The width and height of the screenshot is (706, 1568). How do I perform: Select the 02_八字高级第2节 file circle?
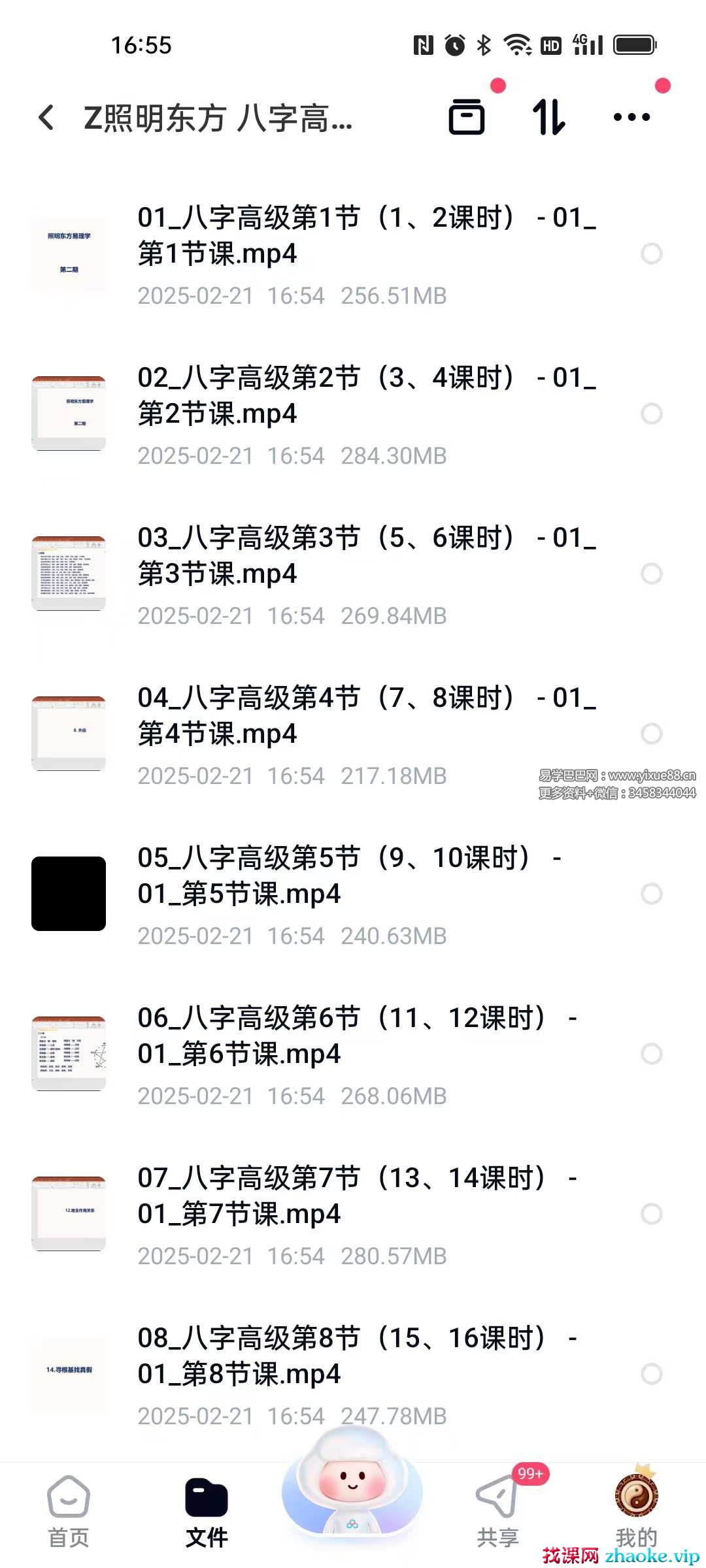tap(652, 414)
